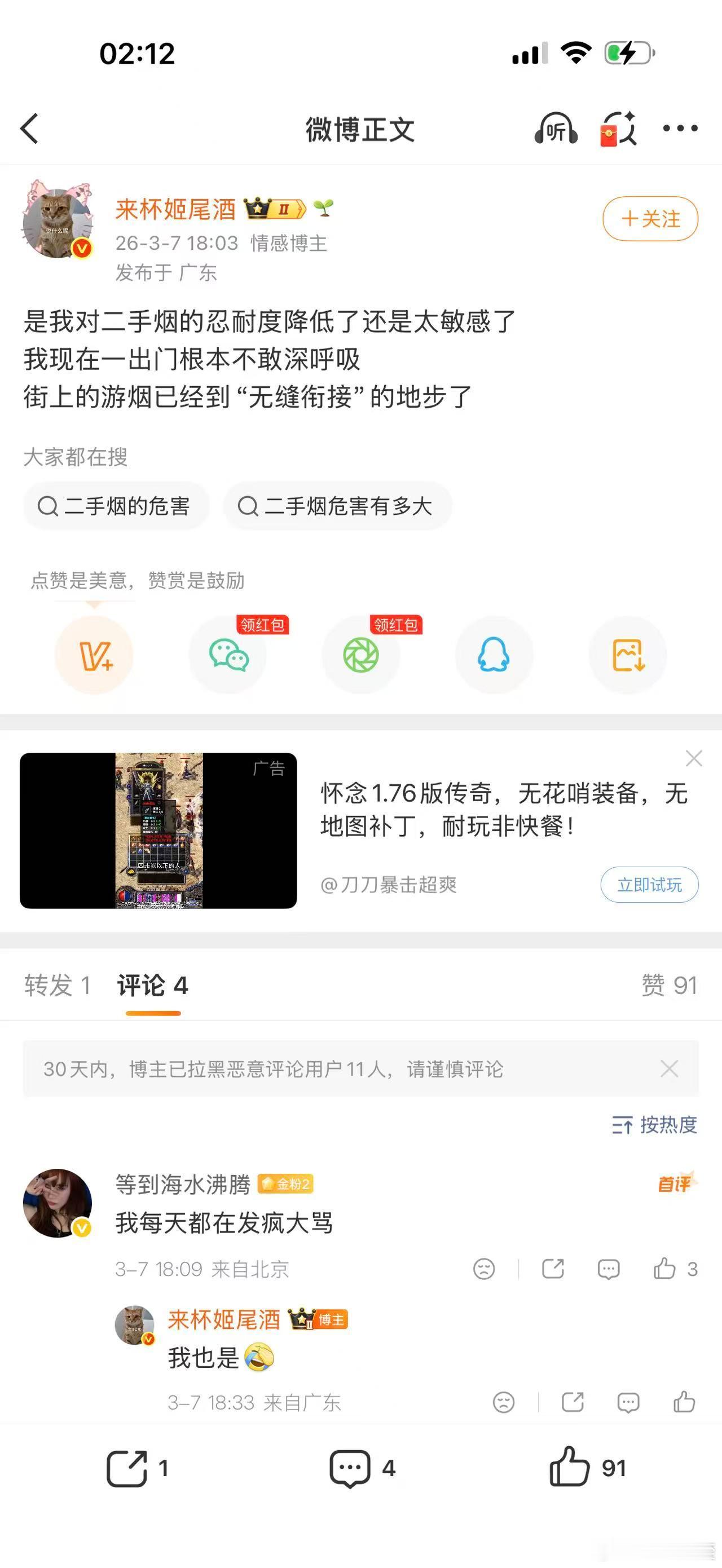722x1568 pixels.
Task: Open the red envelope search icon
Action: click(616, 129)
